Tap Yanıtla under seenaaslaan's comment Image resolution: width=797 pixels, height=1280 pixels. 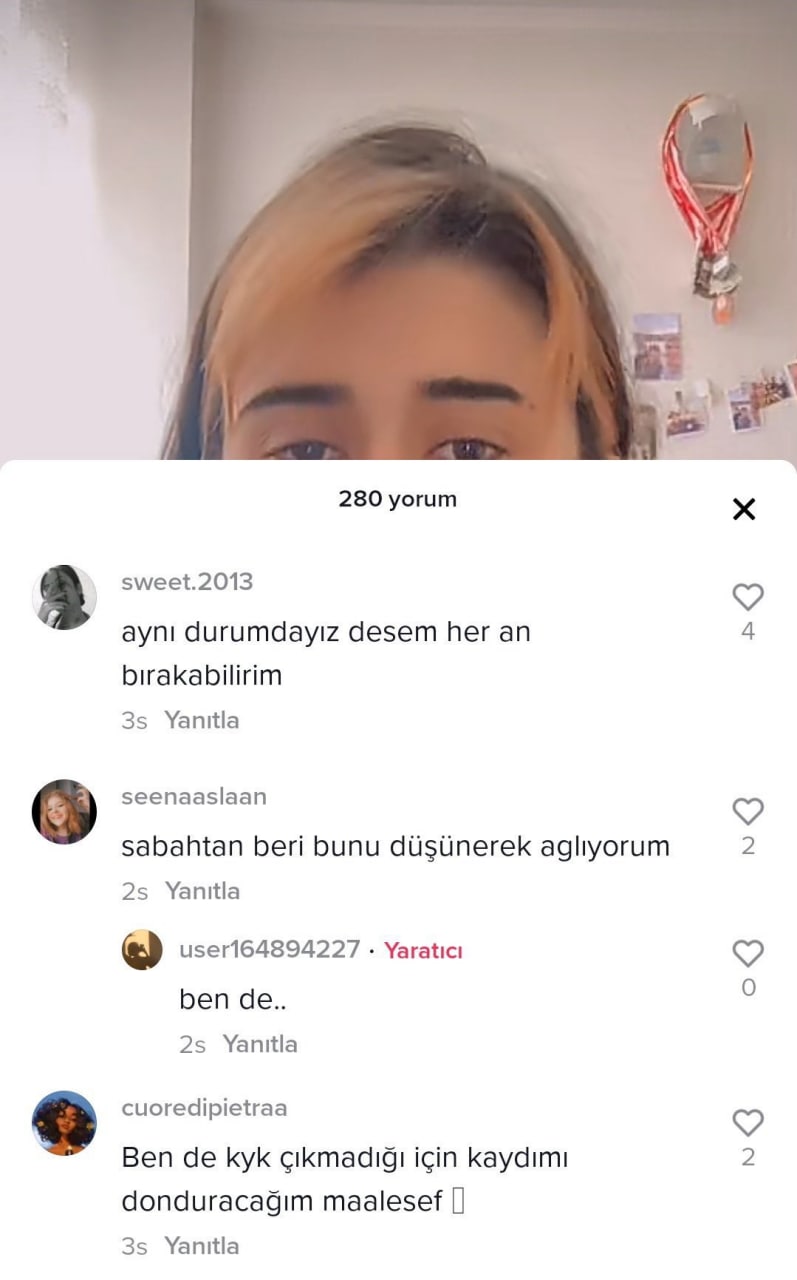pos(202,891)
